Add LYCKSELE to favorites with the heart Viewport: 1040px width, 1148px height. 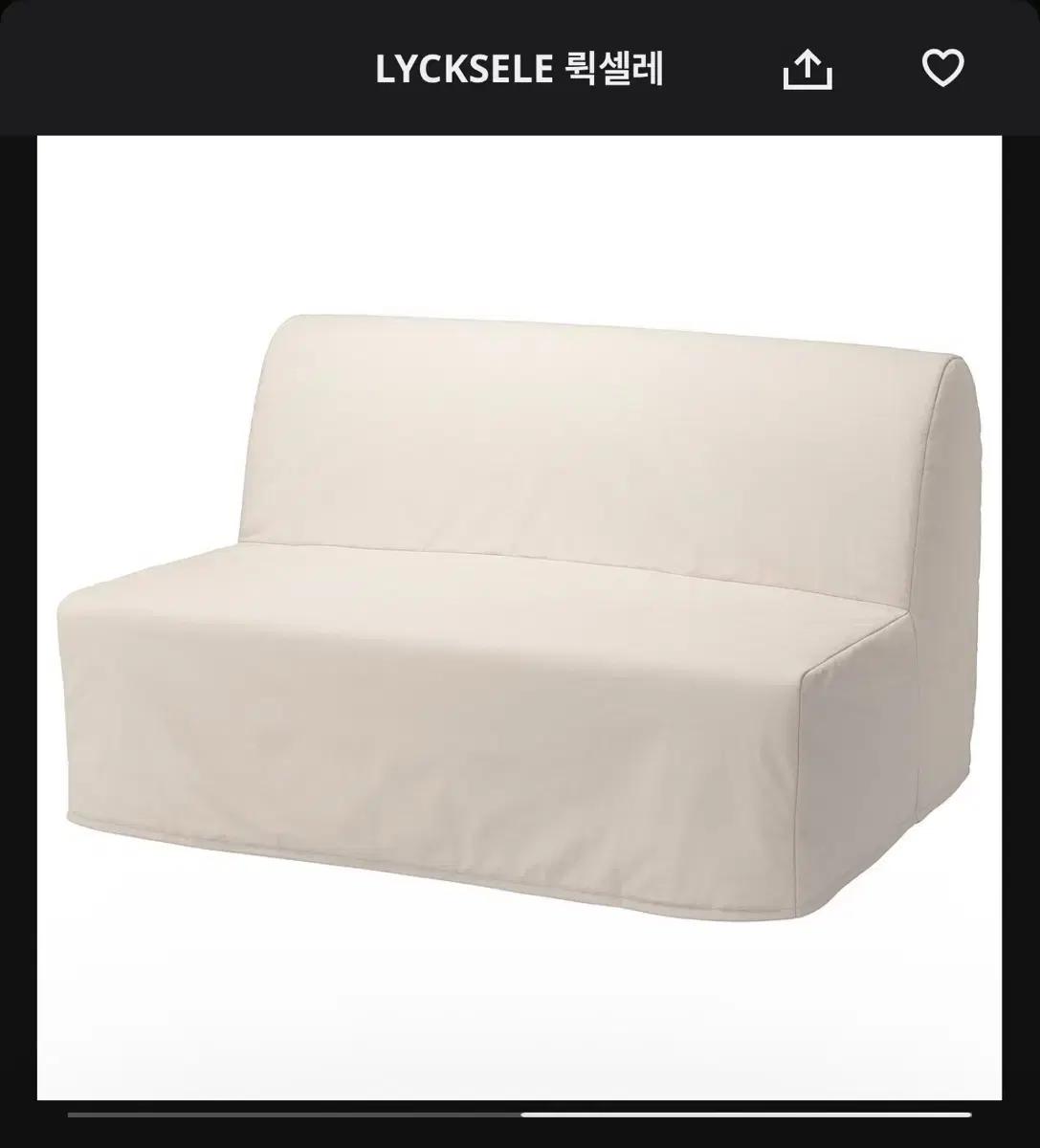click(x=942, y=69)
